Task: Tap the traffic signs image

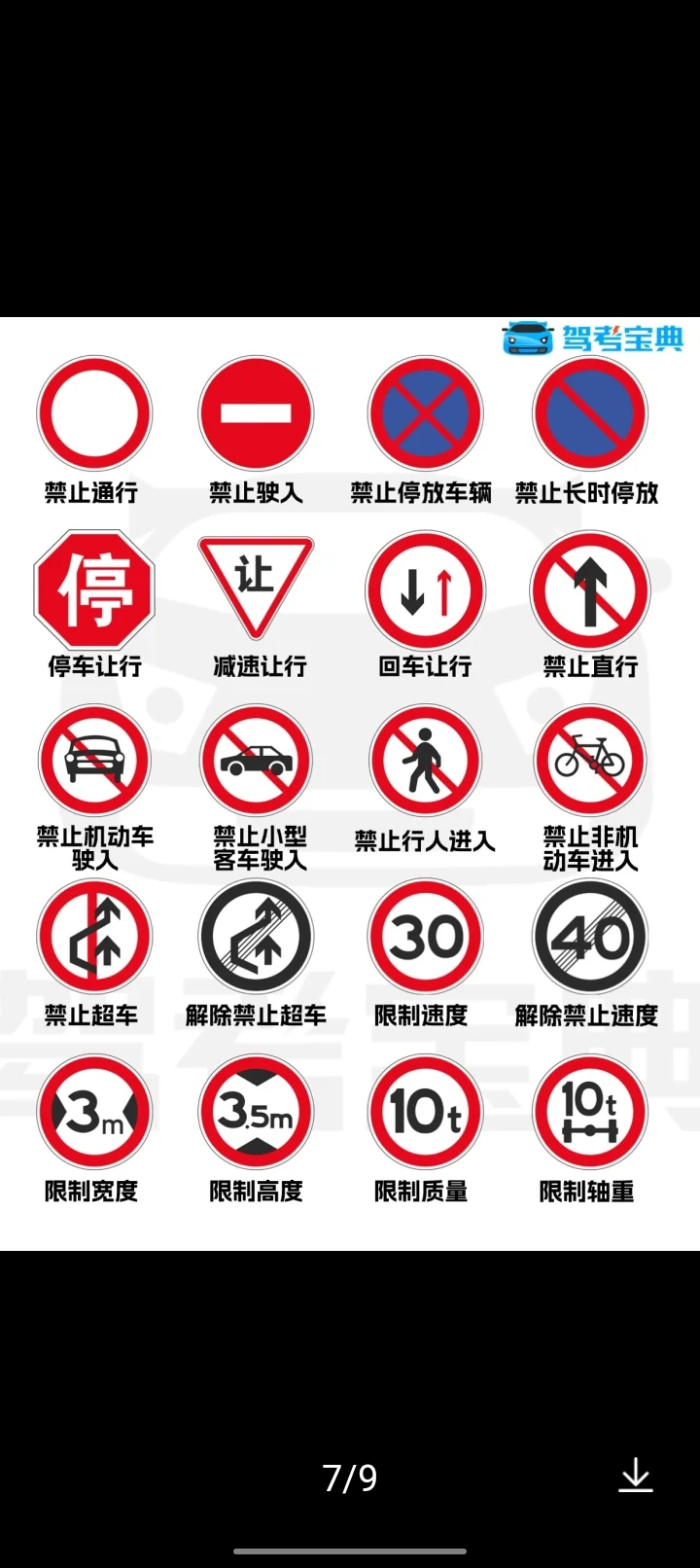Action: (x=350, y=784)
